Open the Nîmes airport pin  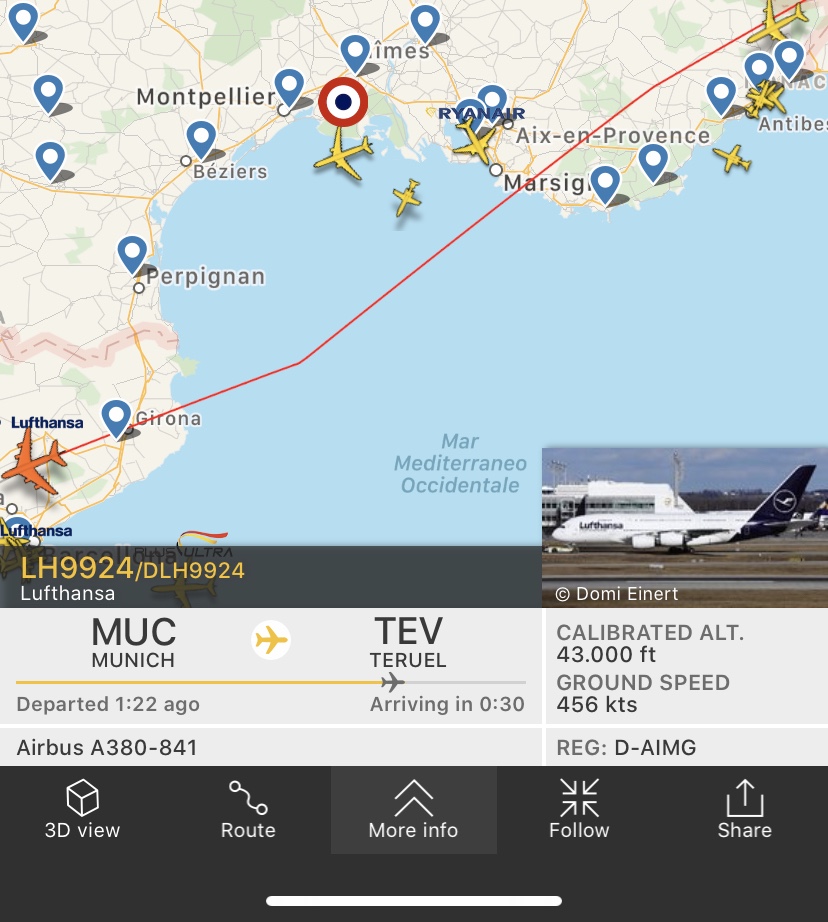point(355,52)
